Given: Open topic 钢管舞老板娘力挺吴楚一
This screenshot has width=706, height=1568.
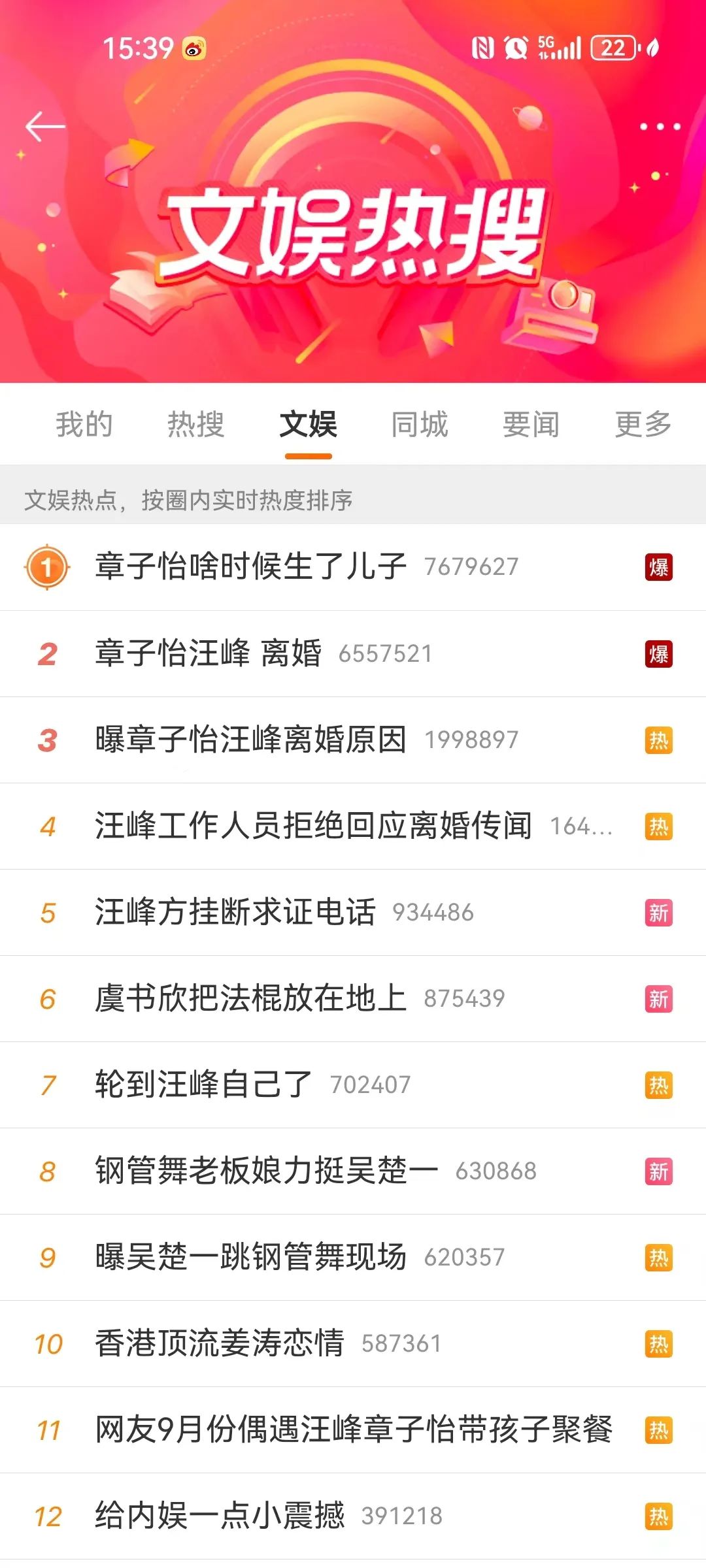Looking at the screenshot, I should (266, 1171).
